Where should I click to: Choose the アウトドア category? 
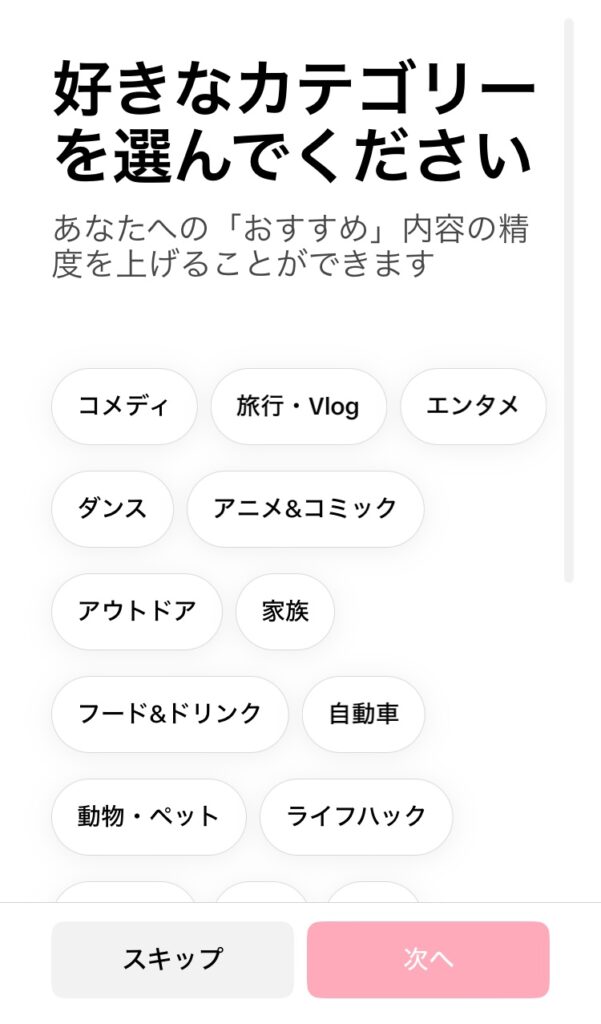pos(136,611)
